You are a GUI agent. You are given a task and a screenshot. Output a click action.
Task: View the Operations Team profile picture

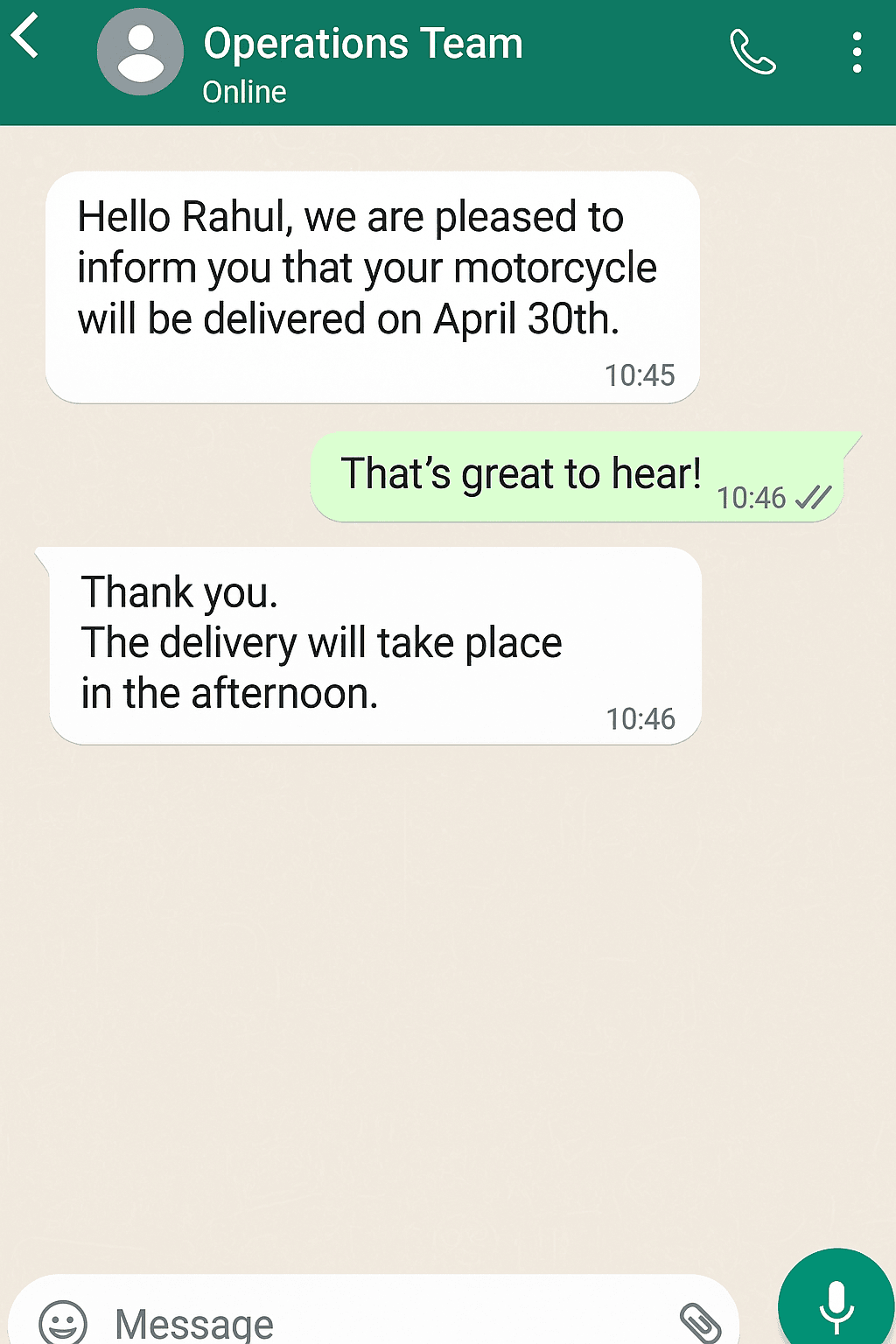pyautogui.click(x=140, y=52)
